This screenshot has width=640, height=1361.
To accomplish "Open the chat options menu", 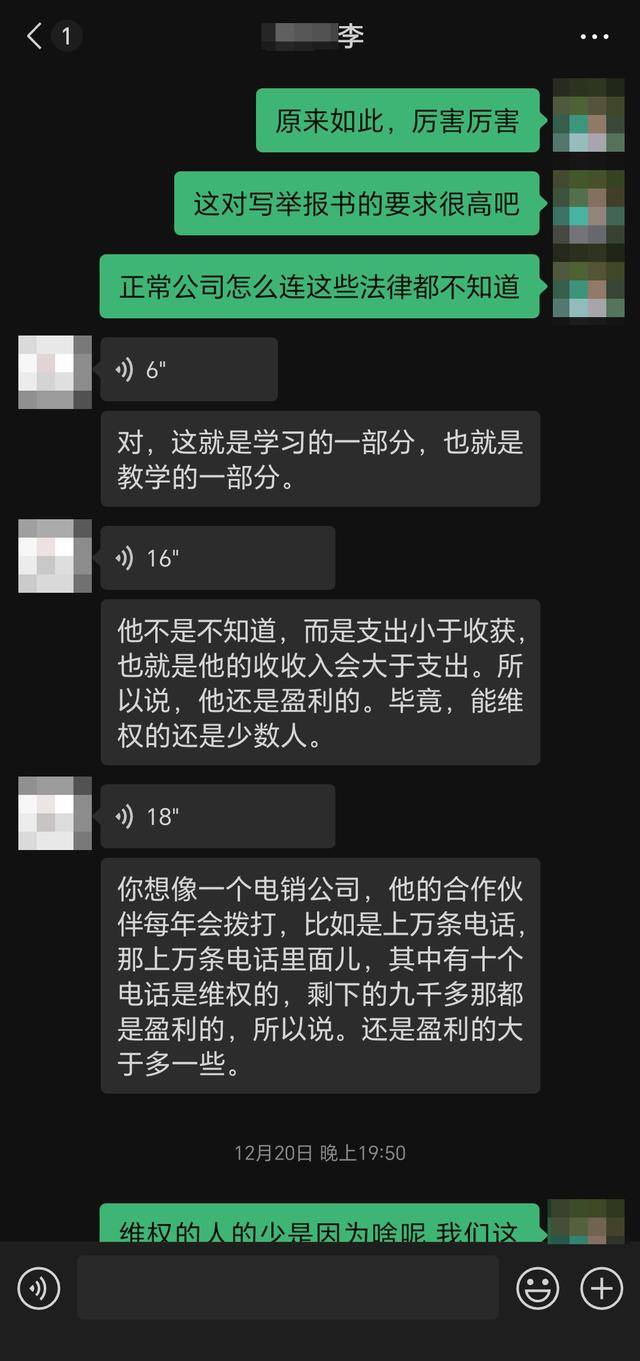I will click(594, 37).
